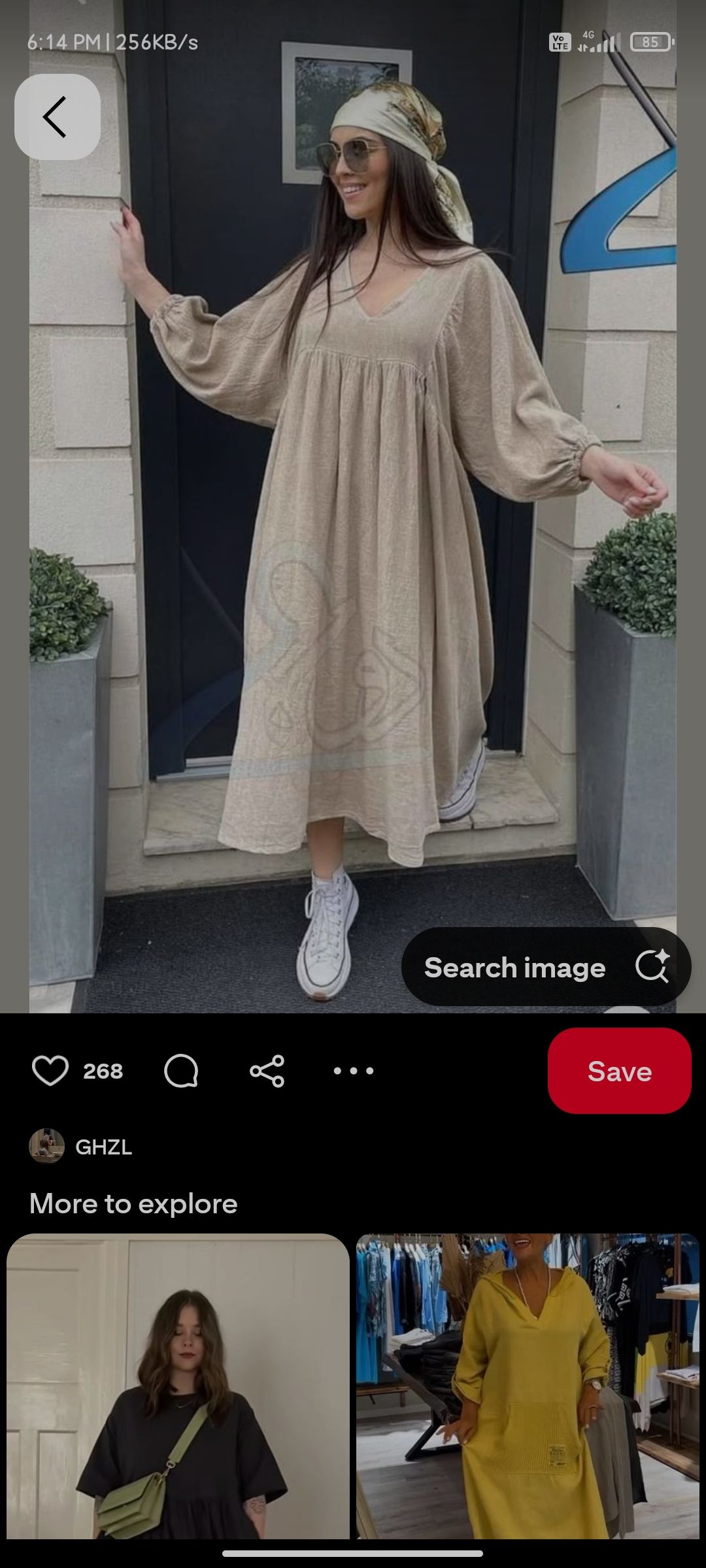This screenshot has height=1568, width=706.
Task: Open the yellow hooded dress pin
Action: coord(528,1386)
